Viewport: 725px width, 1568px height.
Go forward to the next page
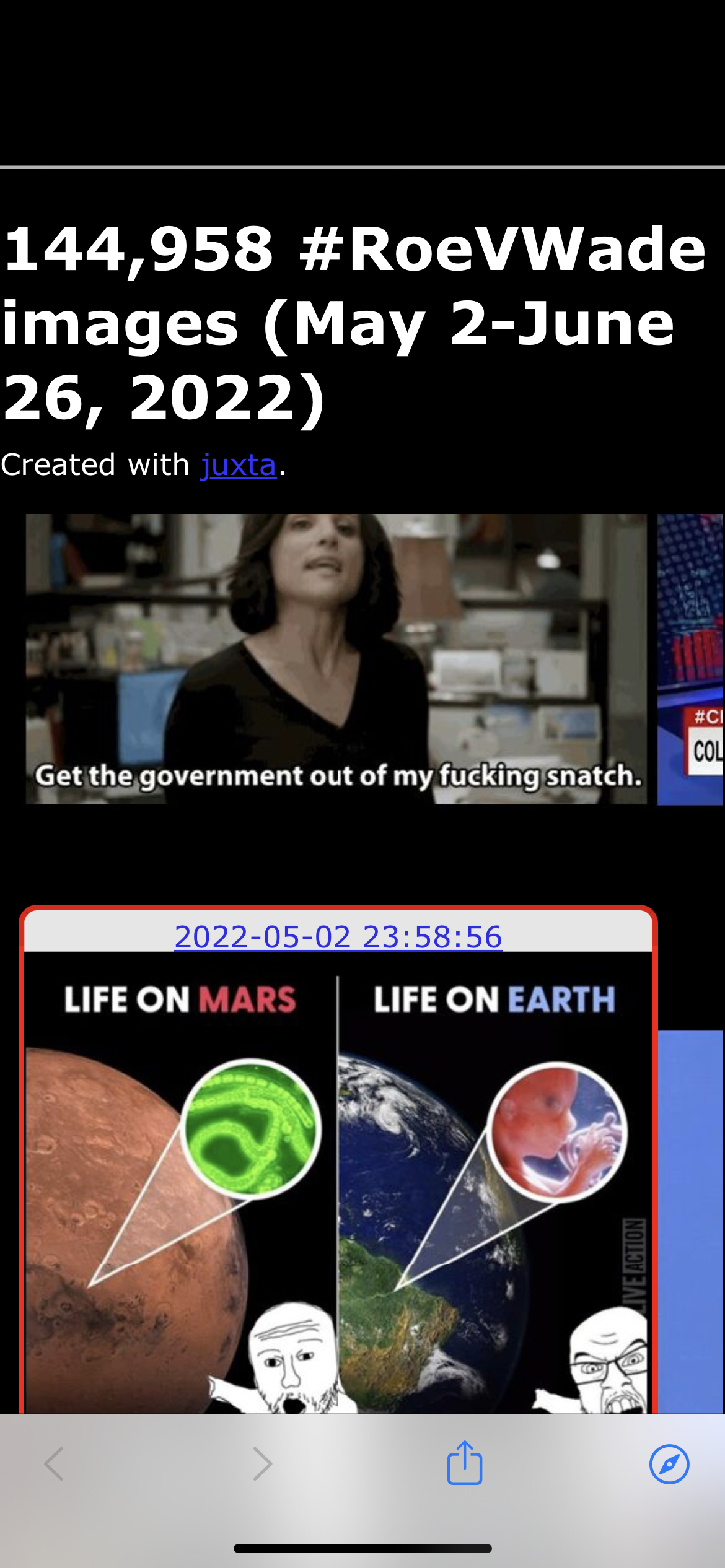[x=263, y=1464]
